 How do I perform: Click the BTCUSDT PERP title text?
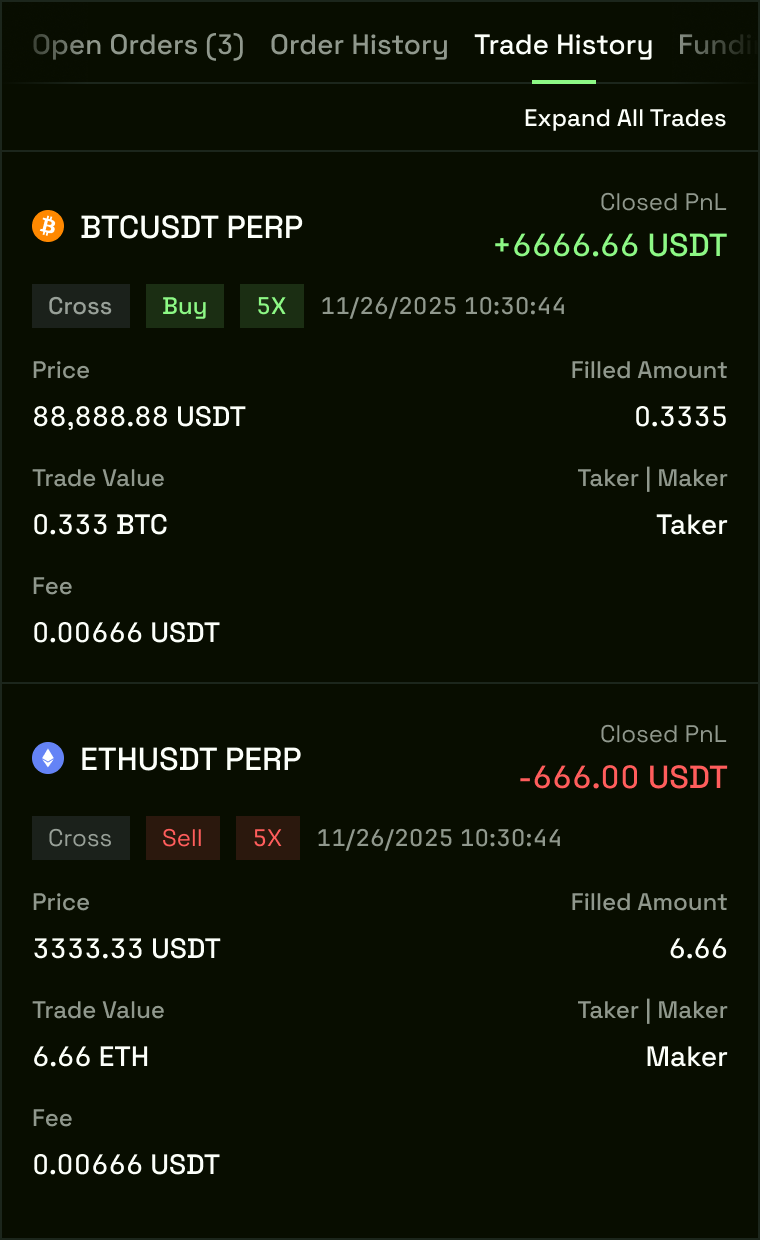pyautogui.click(x=190, y=227)
